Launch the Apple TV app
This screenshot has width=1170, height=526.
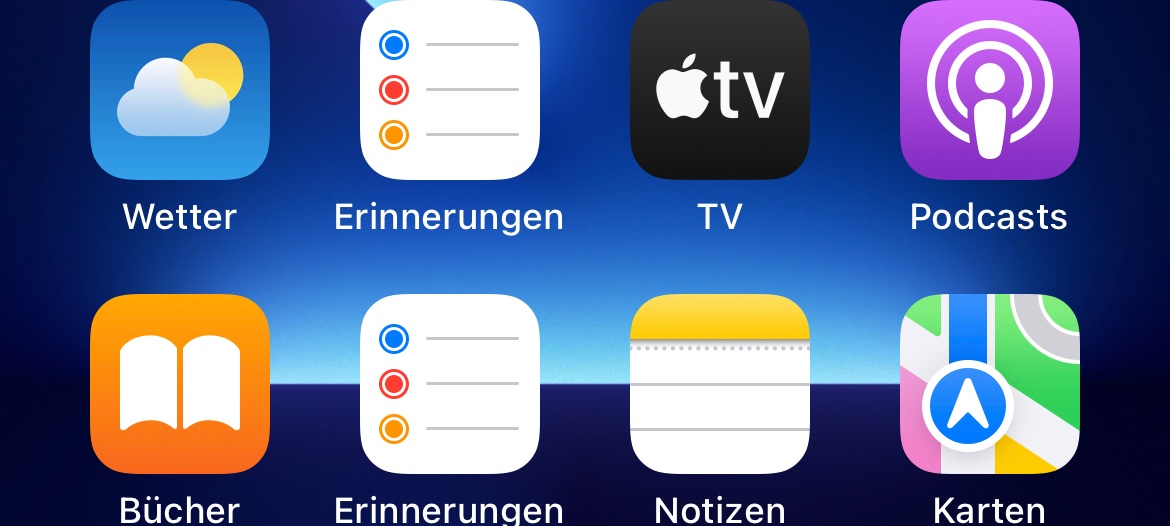[720, 90]
